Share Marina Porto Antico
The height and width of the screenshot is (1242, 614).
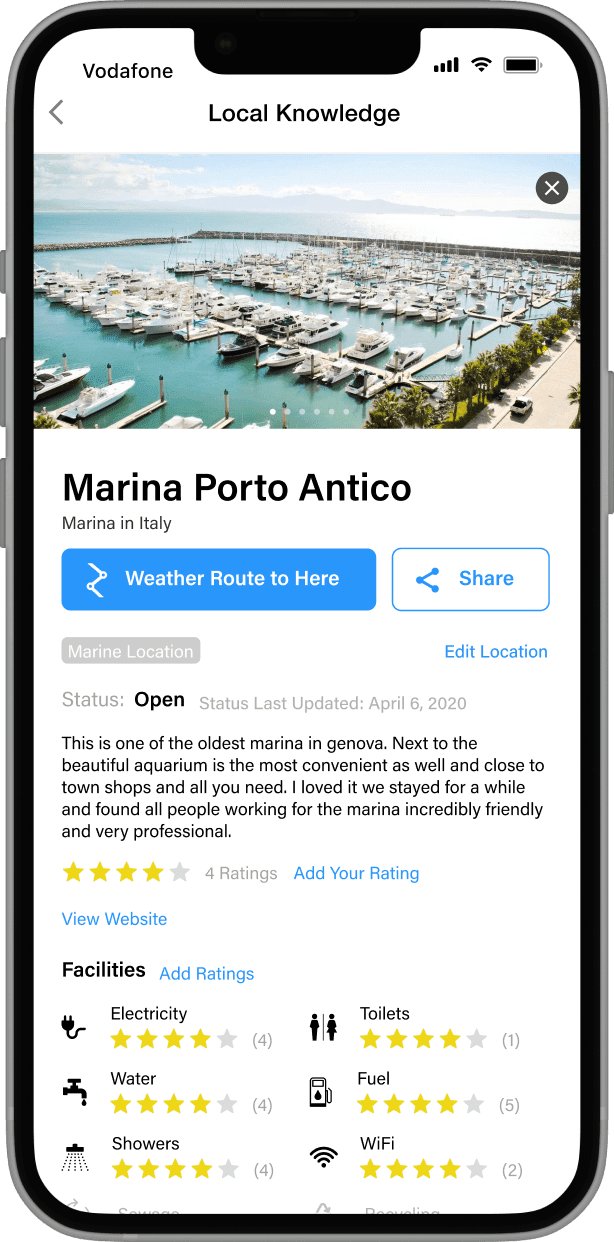pos(470,579)
